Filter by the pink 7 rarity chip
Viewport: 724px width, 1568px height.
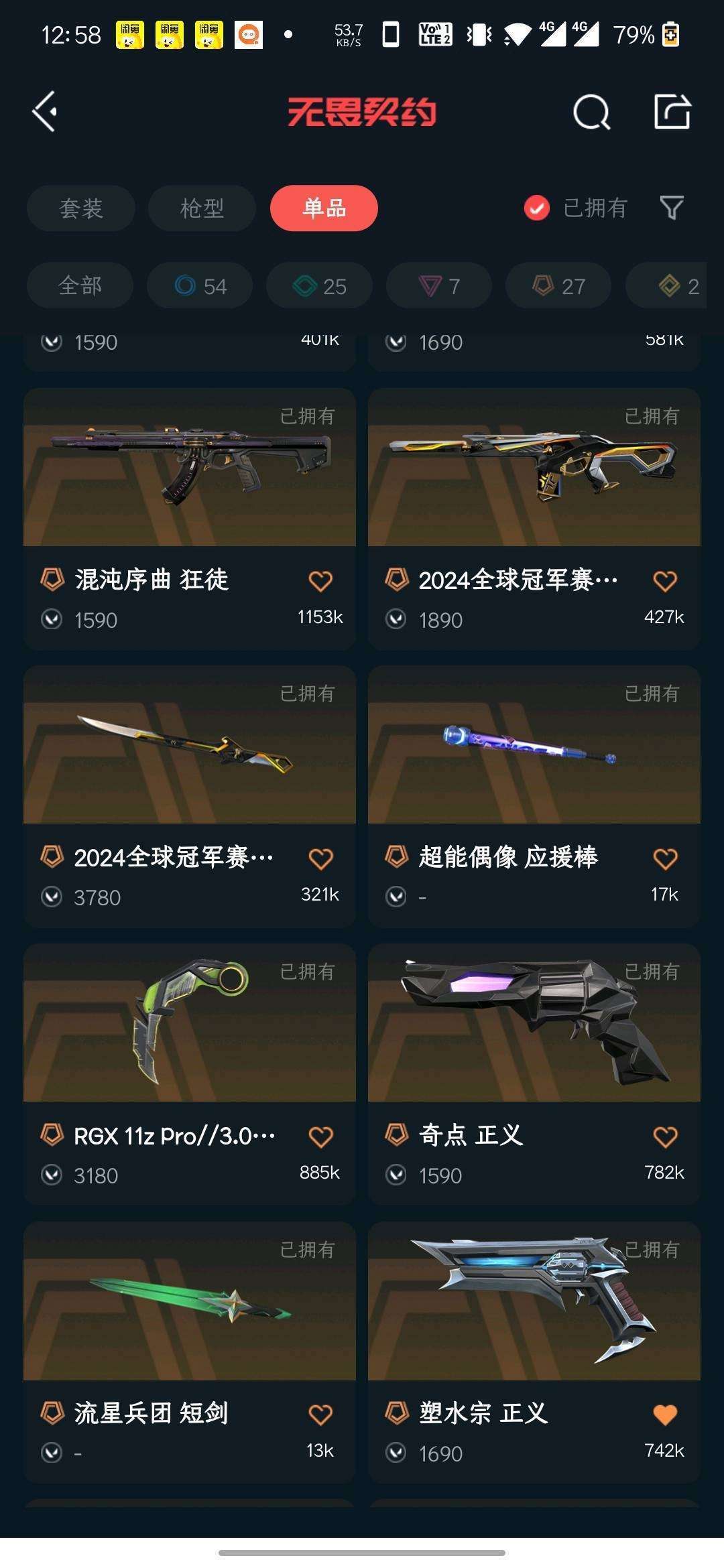(x=439, y=285)
